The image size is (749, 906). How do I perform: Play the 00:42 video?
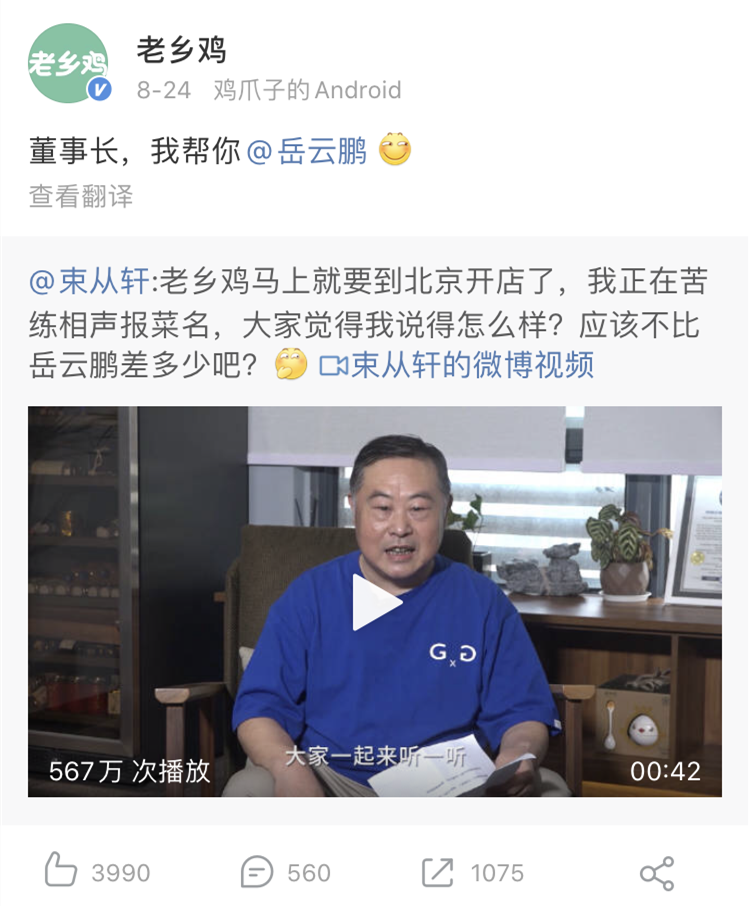click(375, 602)
